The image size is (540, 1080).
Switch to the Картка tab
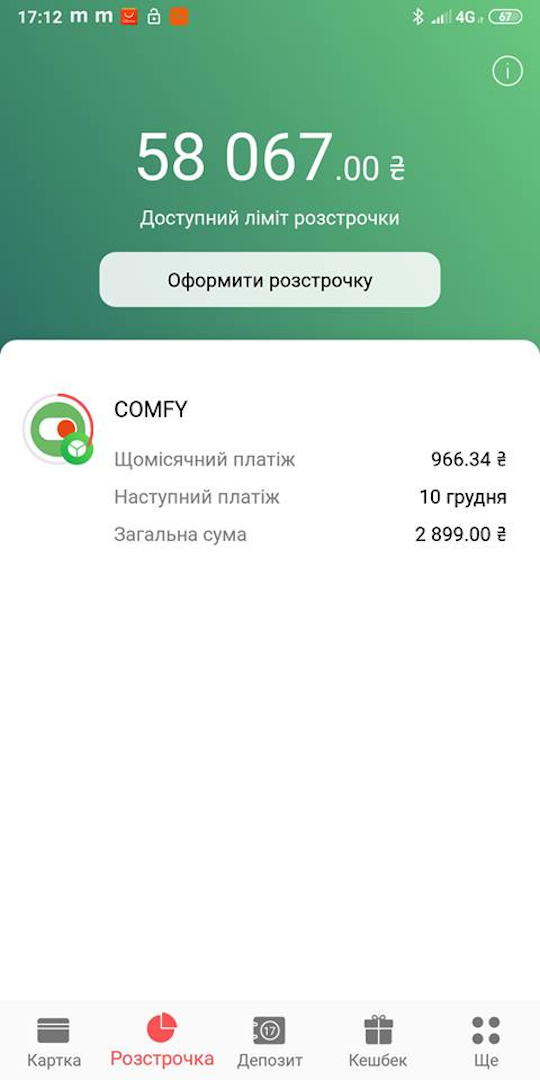click(54, 1041)
